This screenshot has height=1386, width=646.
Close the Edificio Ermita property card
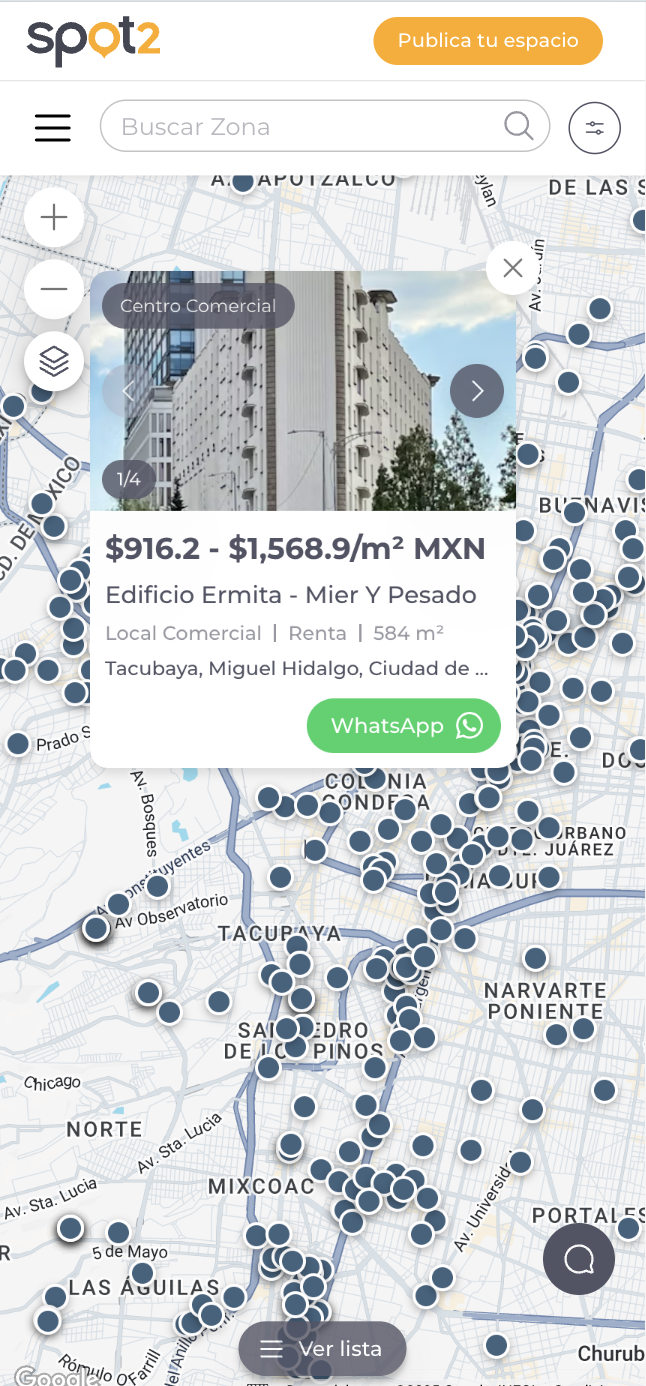pyautogui.click(x=513, y=268)
